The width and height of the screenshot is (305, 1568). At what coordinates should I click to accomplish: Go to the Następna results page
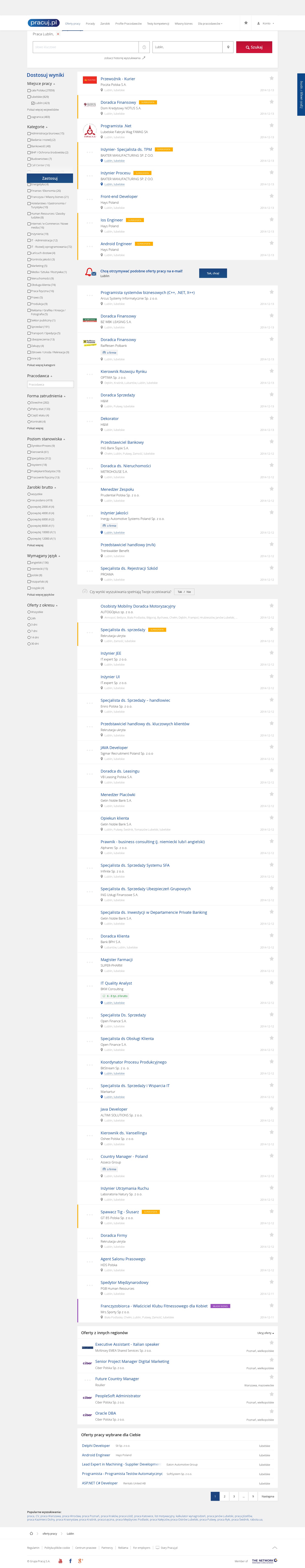click(268, 1496)
